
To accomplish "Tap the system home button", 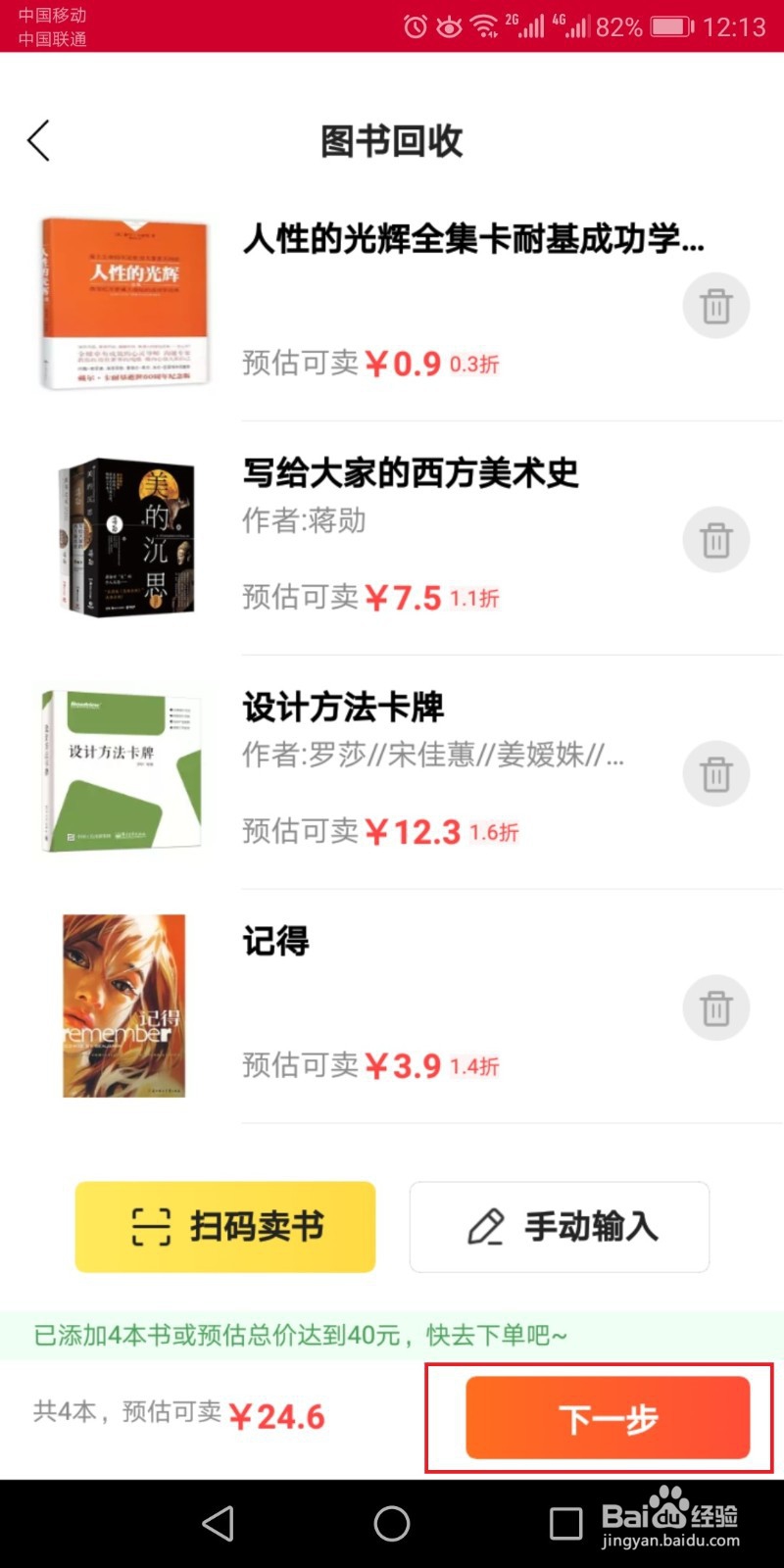I will pyautogui.click(x=392, y=1523).
